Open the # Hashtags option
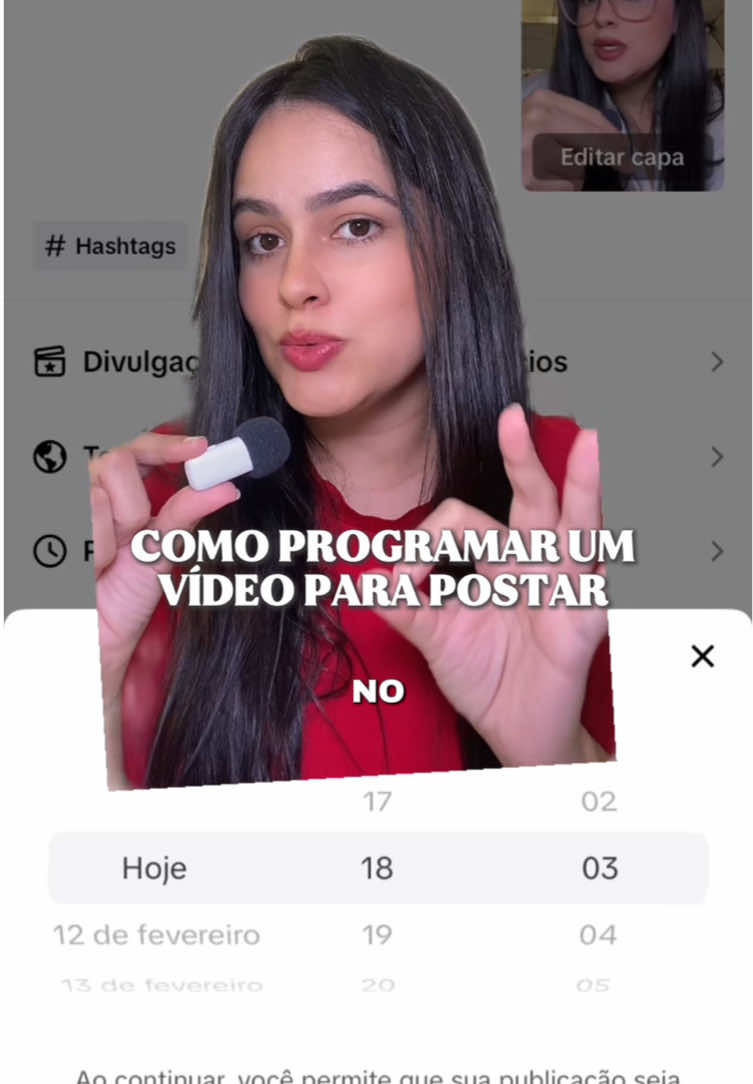 [110, 246]
